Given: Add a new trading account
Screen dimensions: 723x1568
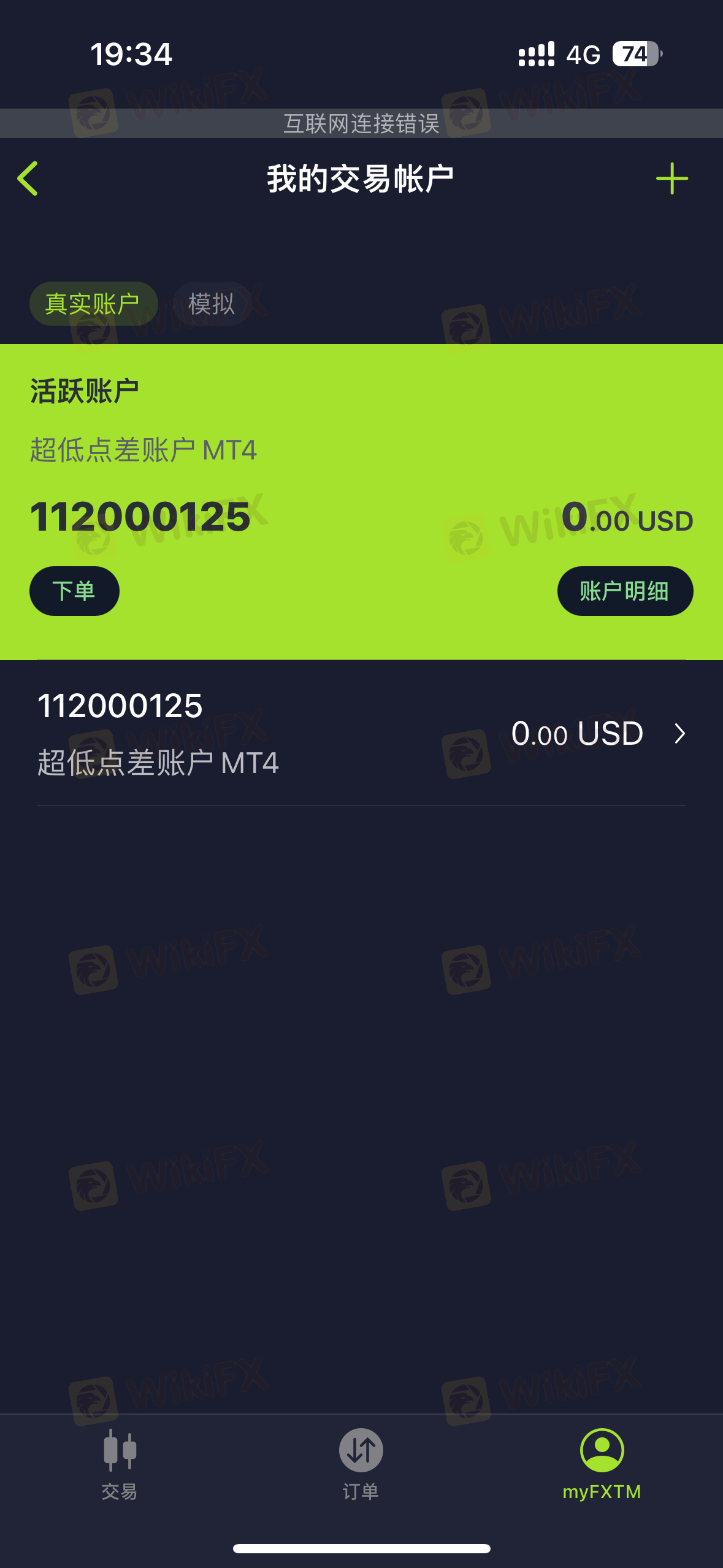Looking at the screenshot, I should click(672, 179).
